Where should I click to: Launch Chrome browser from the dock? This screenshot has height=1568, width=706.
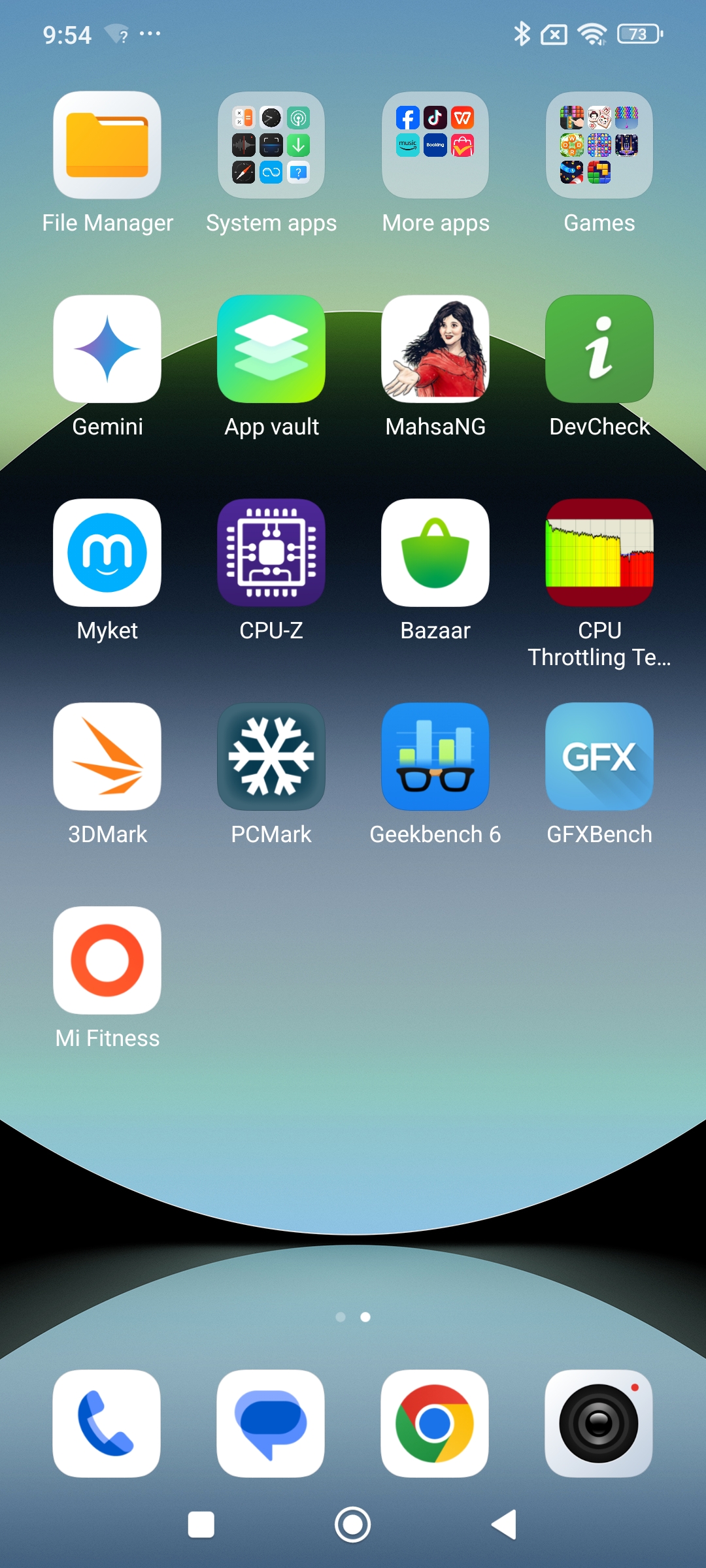[x=435, y=1424]
